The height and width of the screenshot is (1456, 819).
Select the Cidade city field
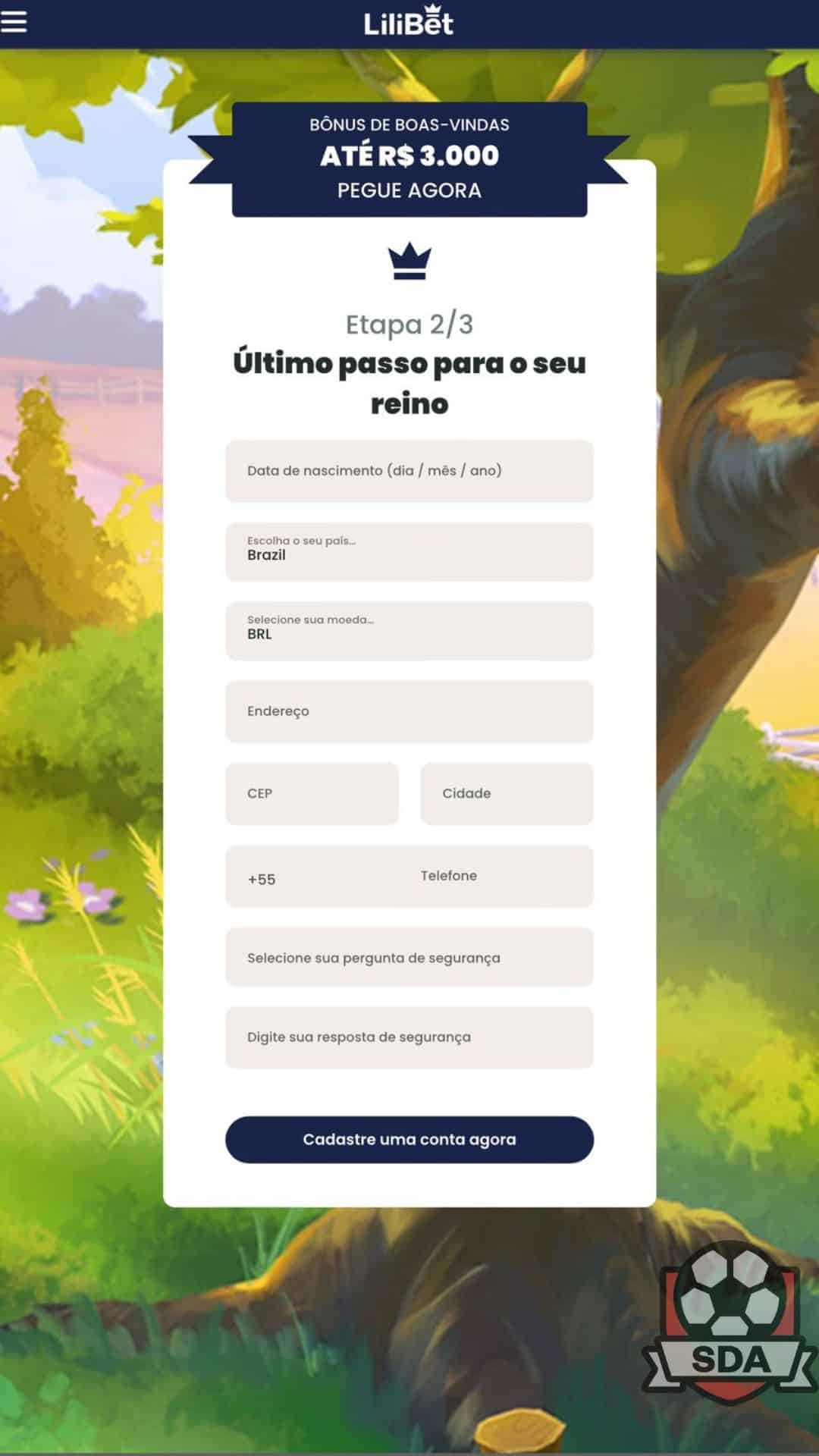coord(507,793)
